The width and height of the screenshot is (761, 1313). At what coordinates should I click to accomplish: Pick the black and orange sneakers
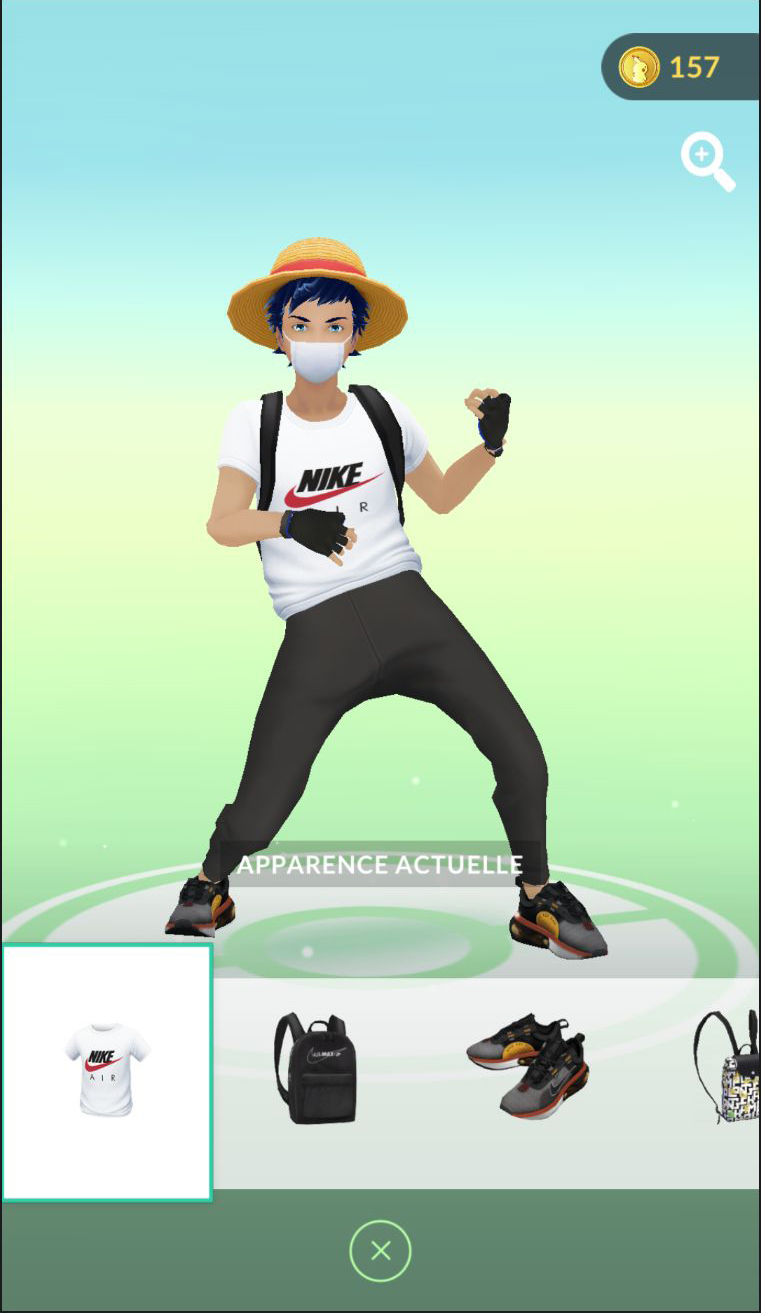tap(527, 1067)
